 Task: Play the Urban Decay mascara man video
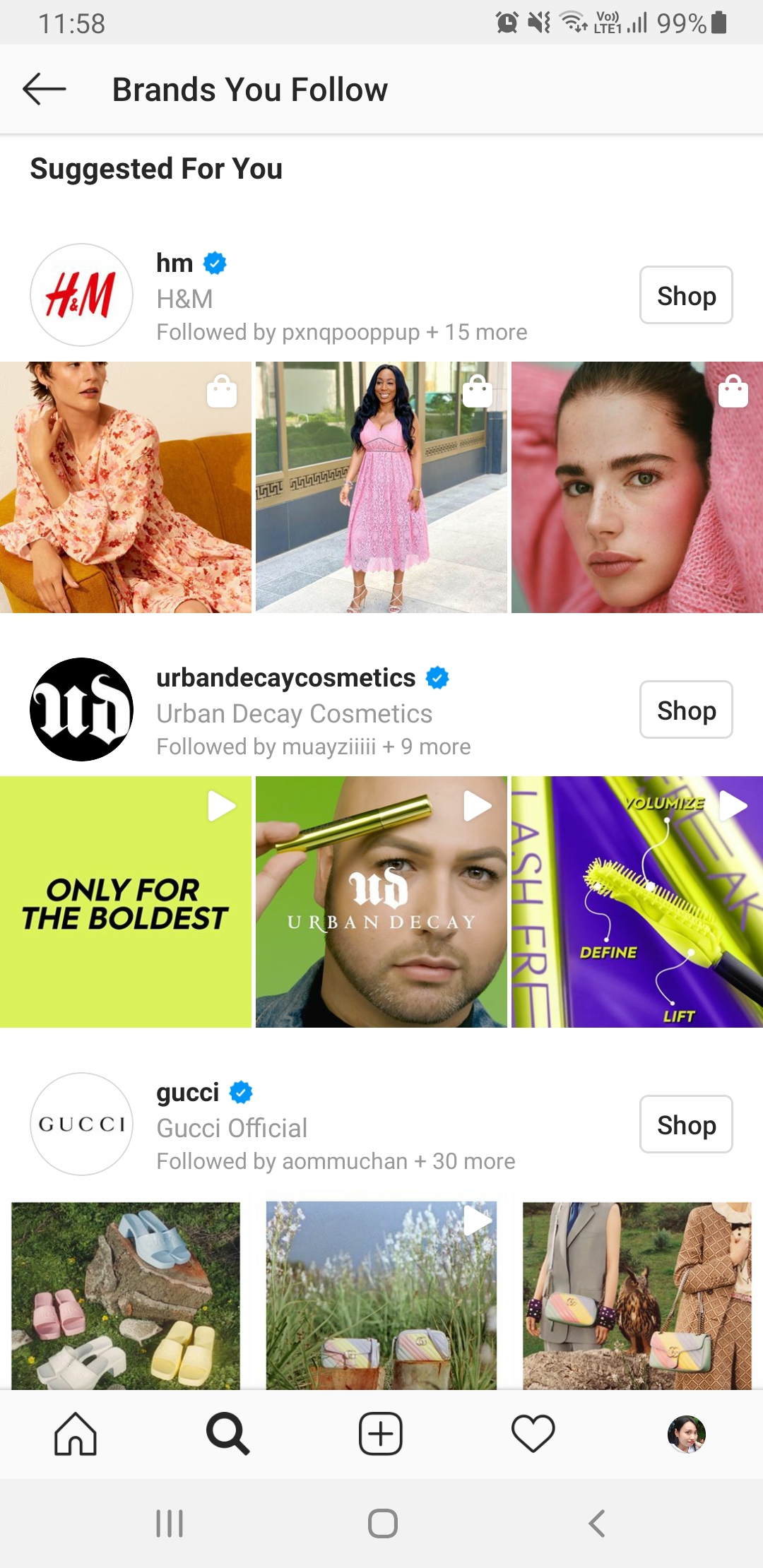coord(381,902)
